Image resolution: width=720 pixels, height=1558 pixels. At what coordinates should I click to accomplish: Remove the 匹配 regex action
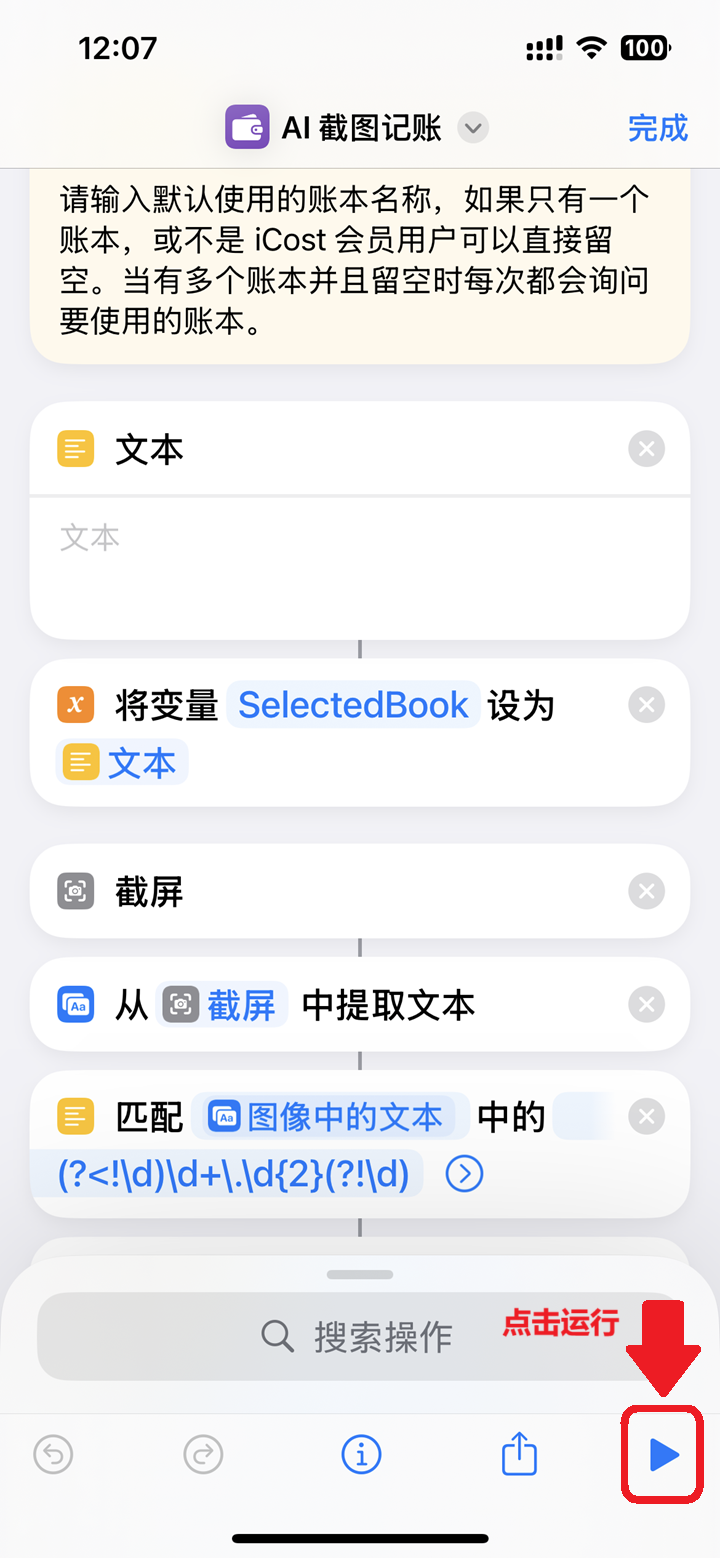646,1117
